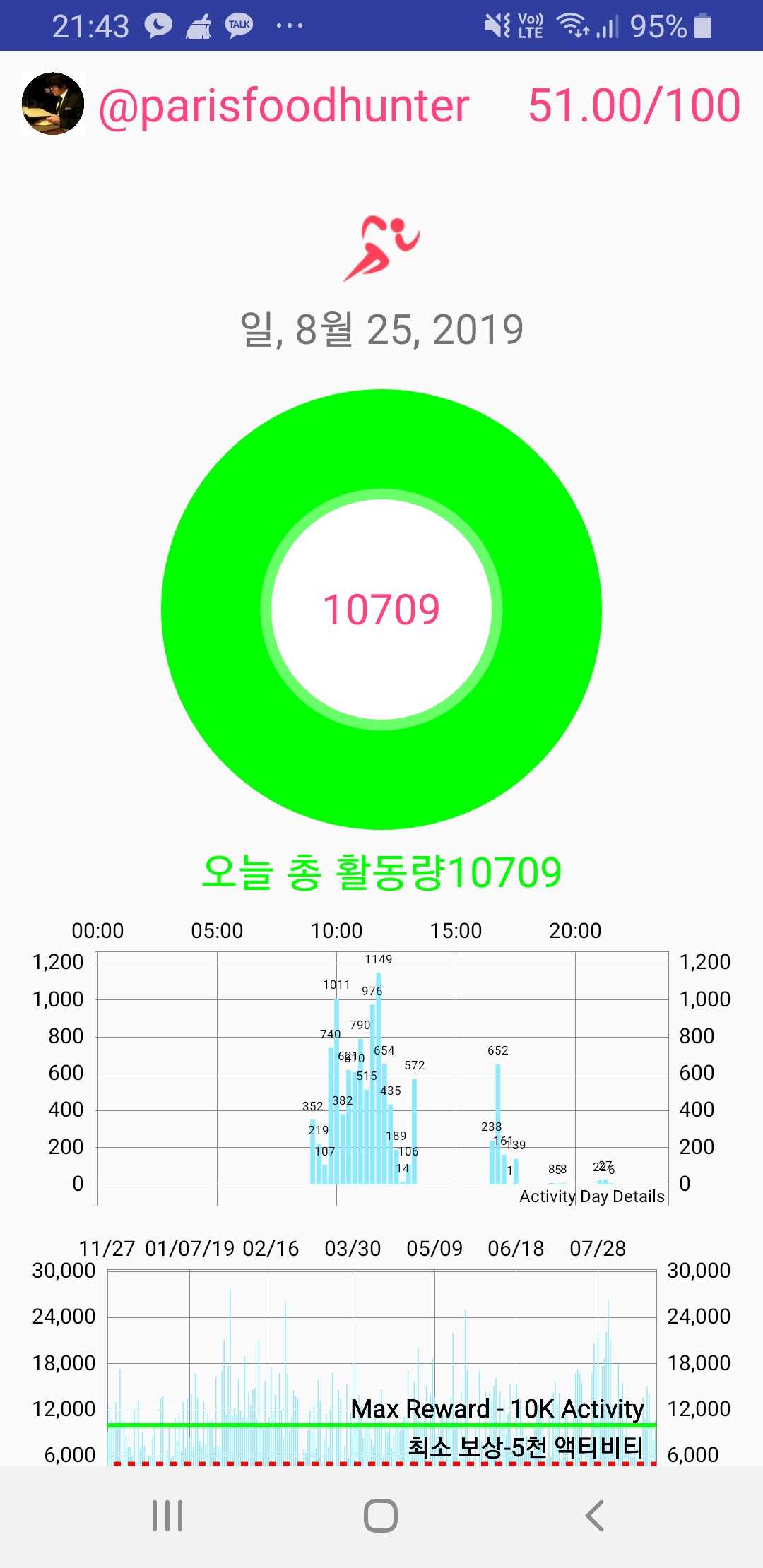Go back with the system back button

click(x=595, y=1516)
